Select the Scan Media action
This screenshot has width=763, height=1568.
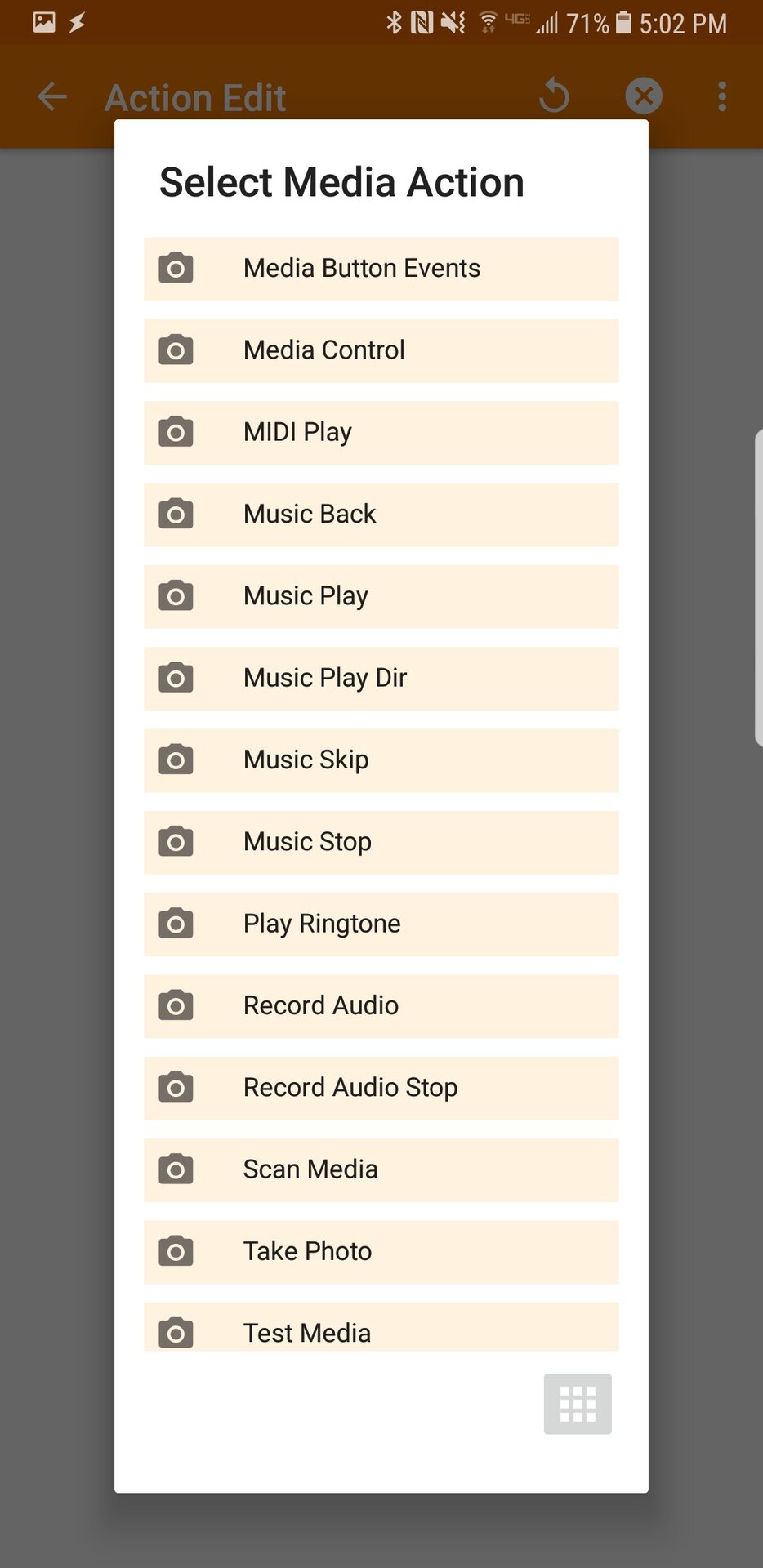(x=381, y=1169)
